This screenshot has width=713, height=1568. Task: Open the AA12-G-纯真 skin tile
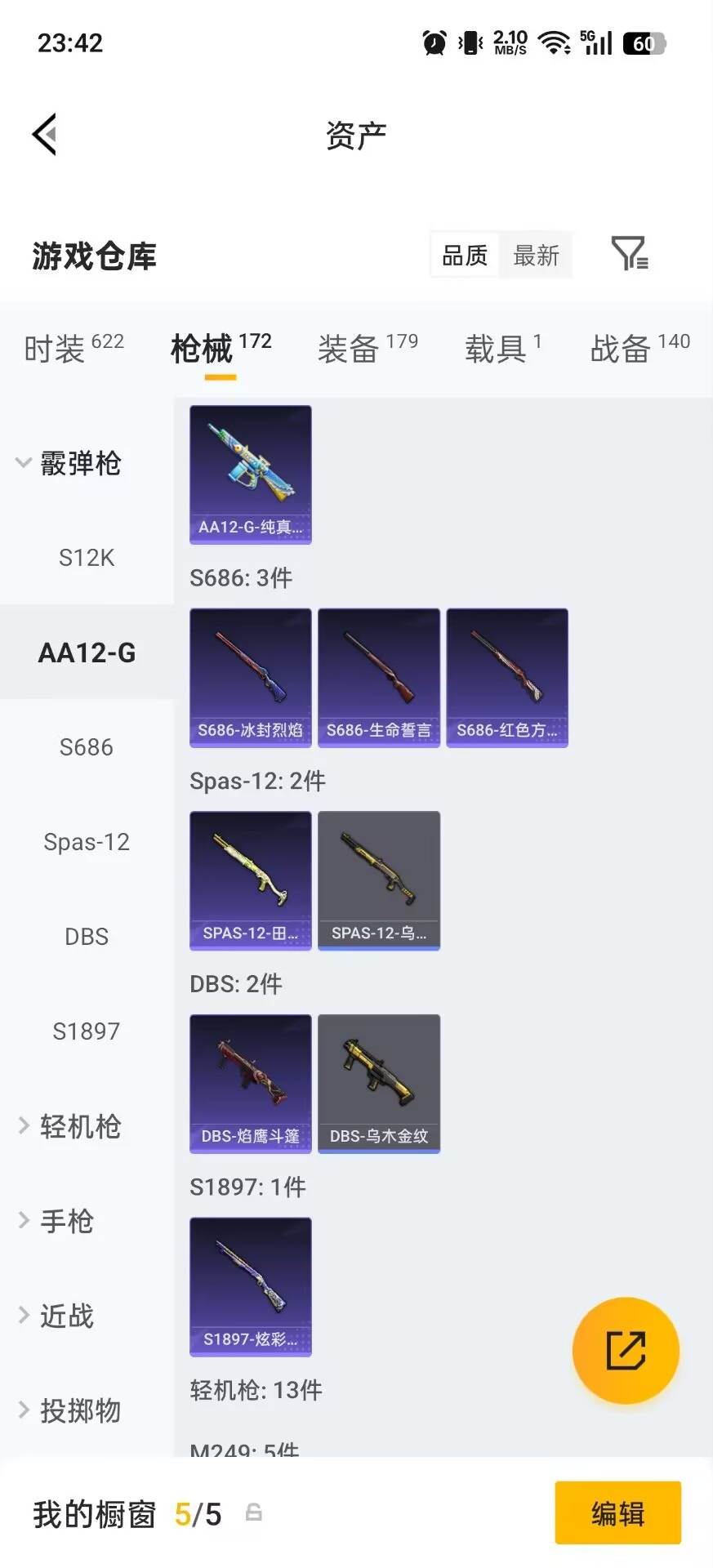pos(251,474)
